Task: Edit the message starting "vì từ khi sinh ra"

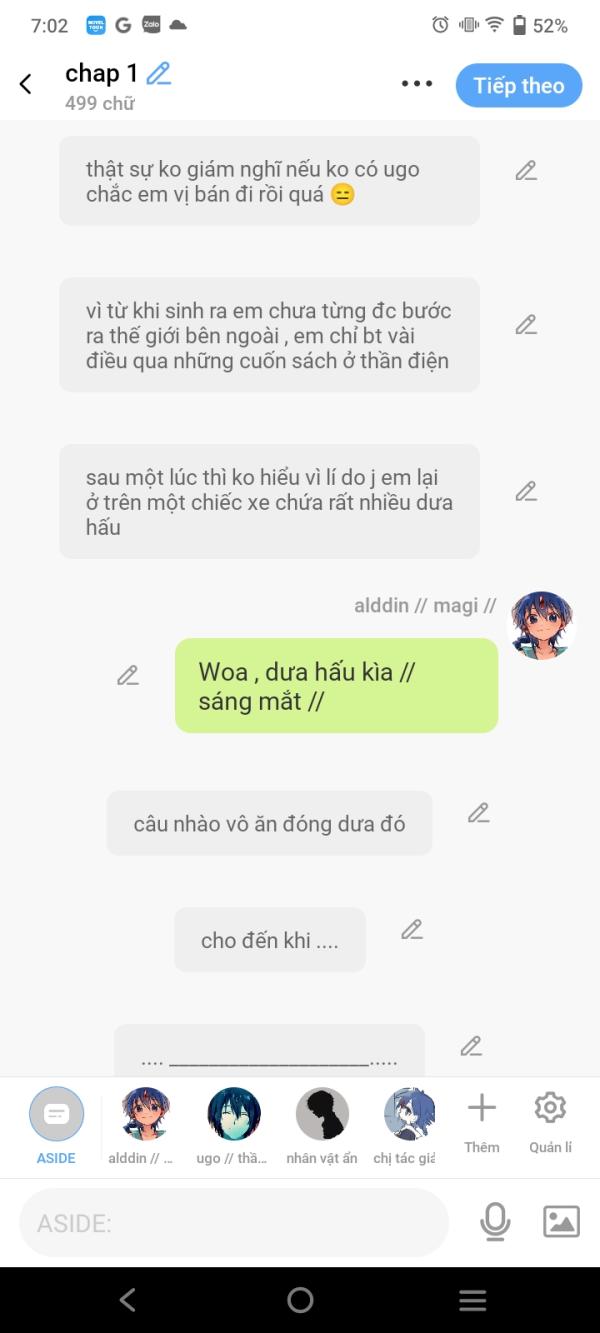Action: (526, 324)
